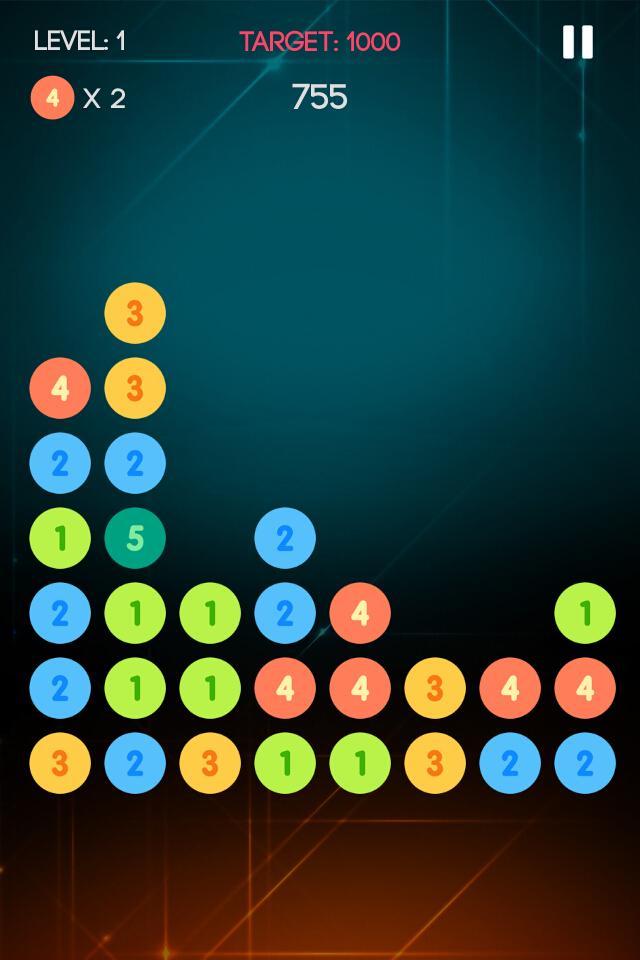The height and width of the screenshot is (960, 640).
Task: Pause the game
Action: click(x=578, y=42)
